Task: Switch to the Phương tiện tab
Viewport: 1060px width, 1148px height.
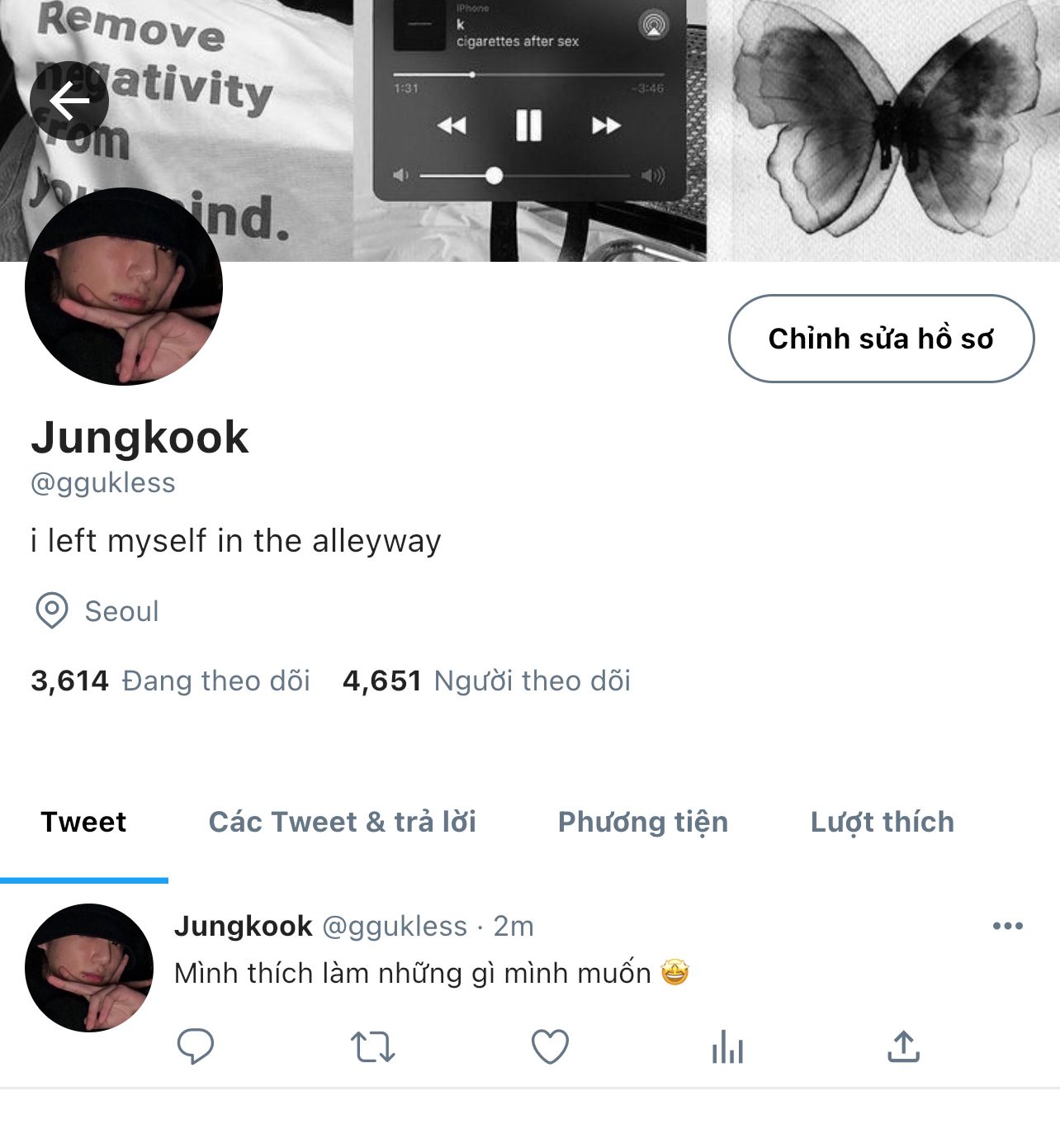Action: pyautogui.click(x=642, y=823)
